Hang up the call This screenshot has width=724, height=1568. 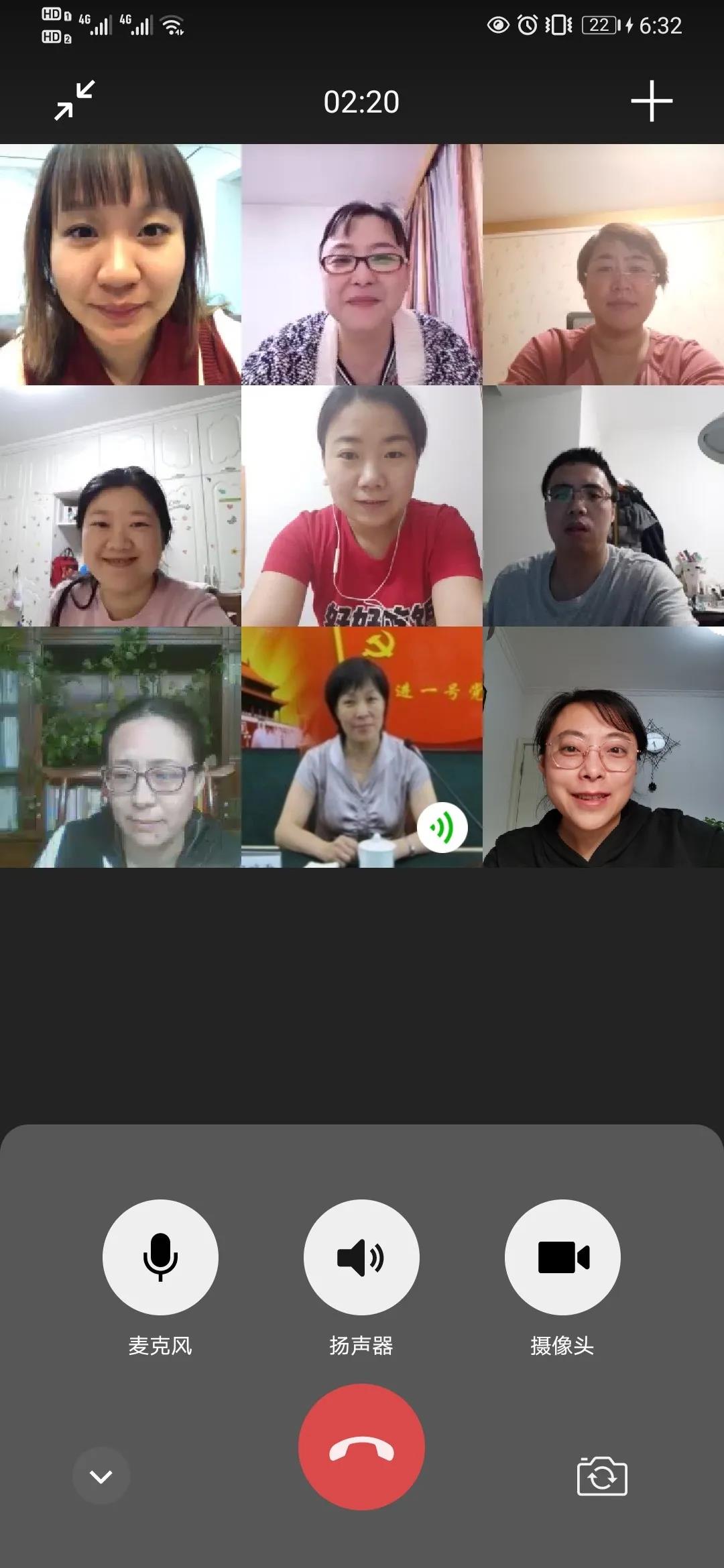tap(361, 1446)
